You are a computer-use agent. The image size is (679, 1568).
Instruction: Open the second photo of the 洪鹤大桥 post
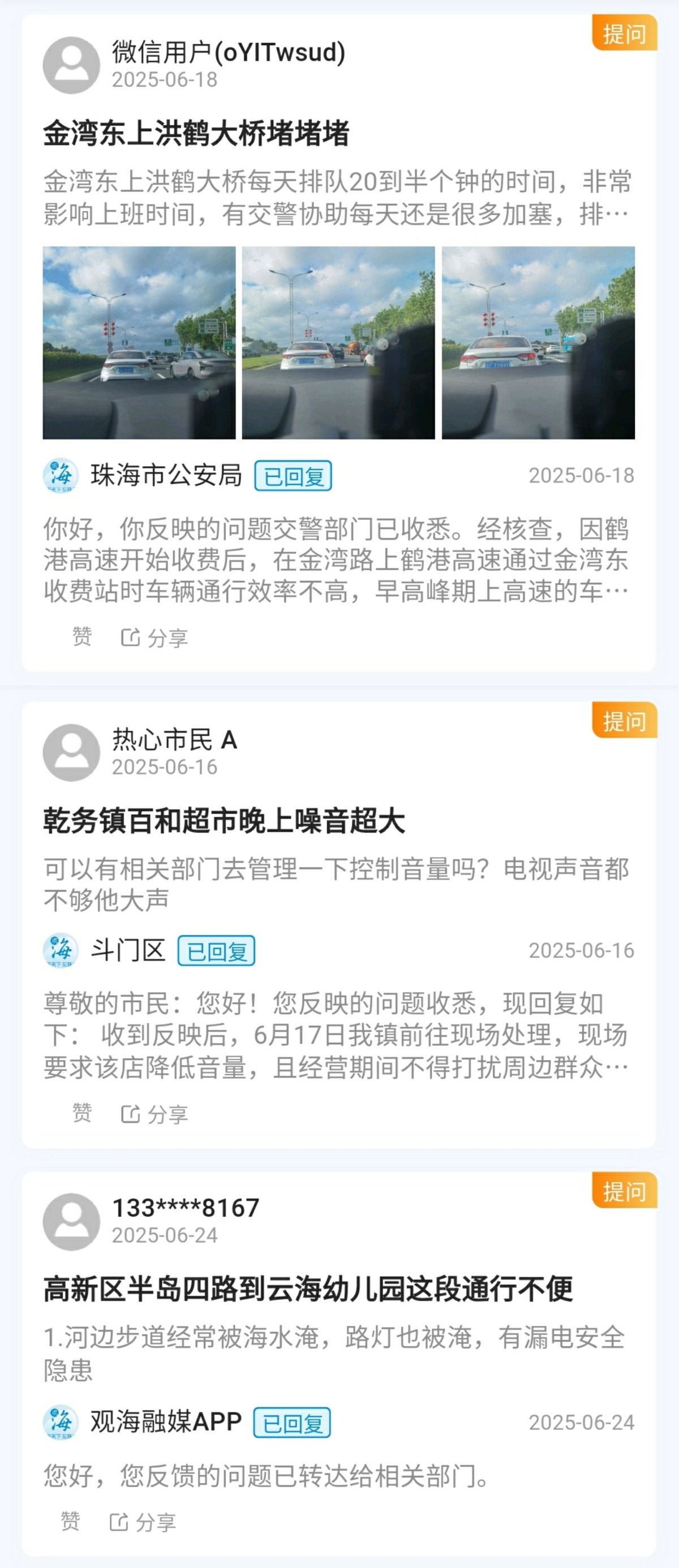tap(338, 342)
